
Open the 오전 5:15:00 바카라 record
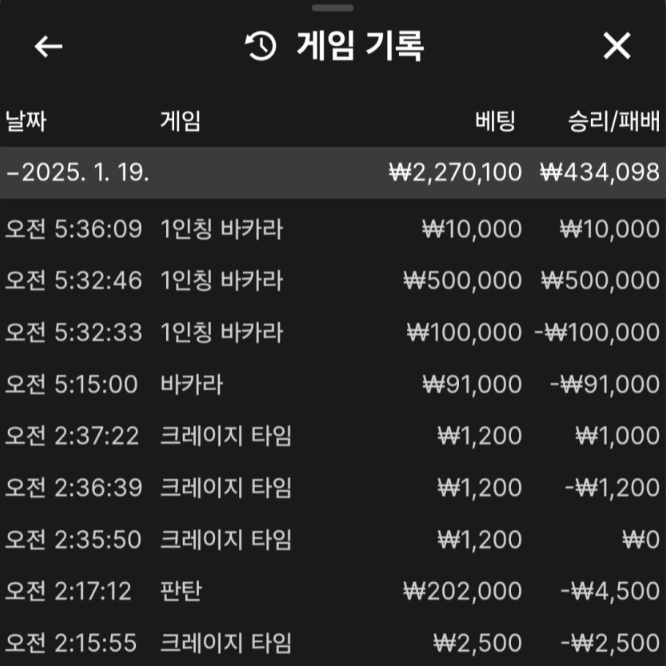333,384
